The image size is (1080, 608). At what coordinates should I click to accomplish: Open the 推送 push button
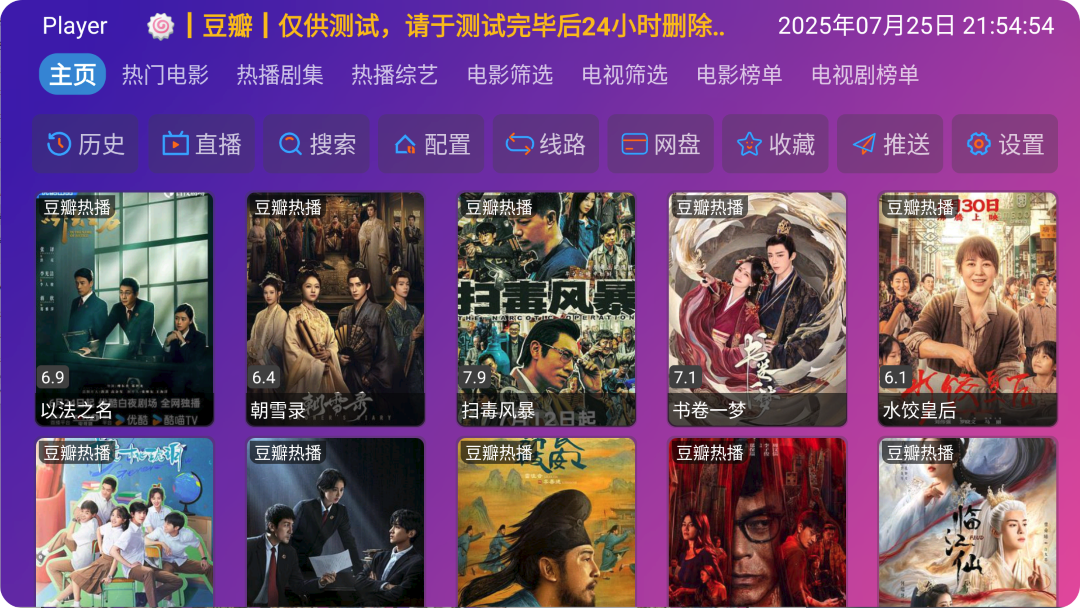pos(890,144)
